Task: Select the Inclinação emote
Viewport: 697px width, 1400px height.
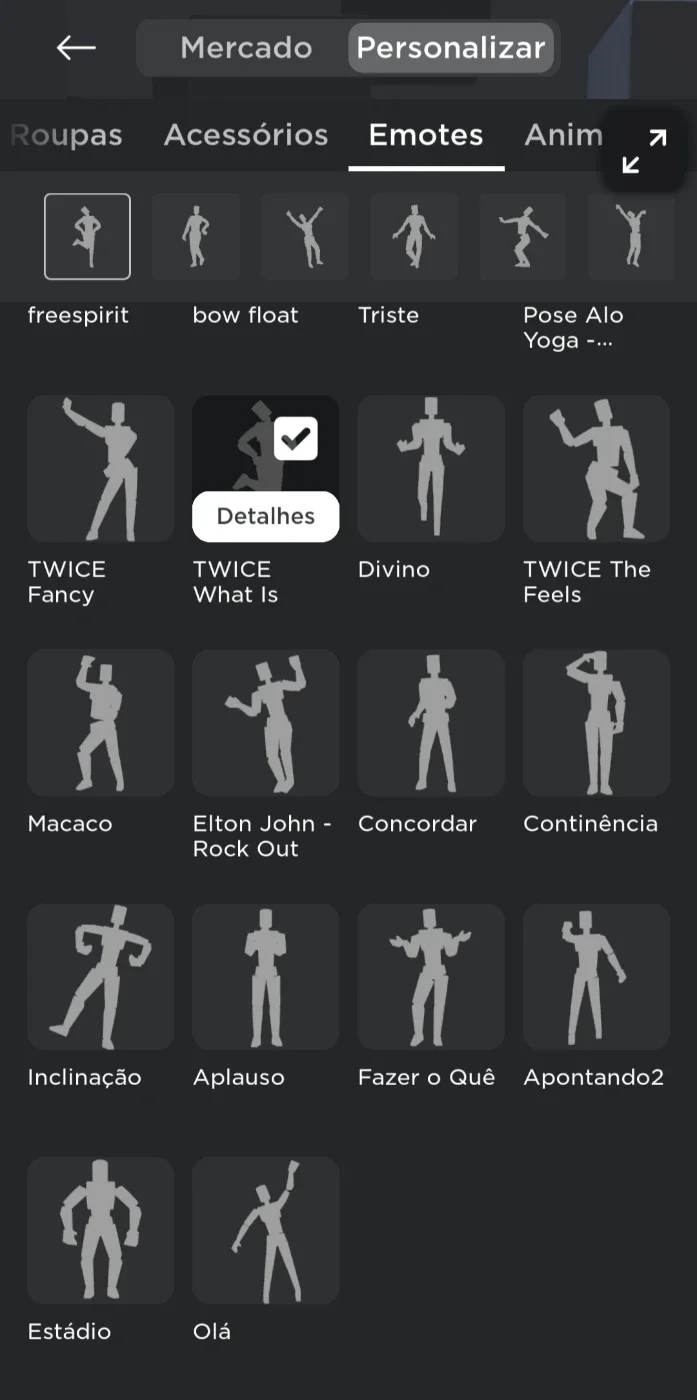Action: tap(101, 976)
